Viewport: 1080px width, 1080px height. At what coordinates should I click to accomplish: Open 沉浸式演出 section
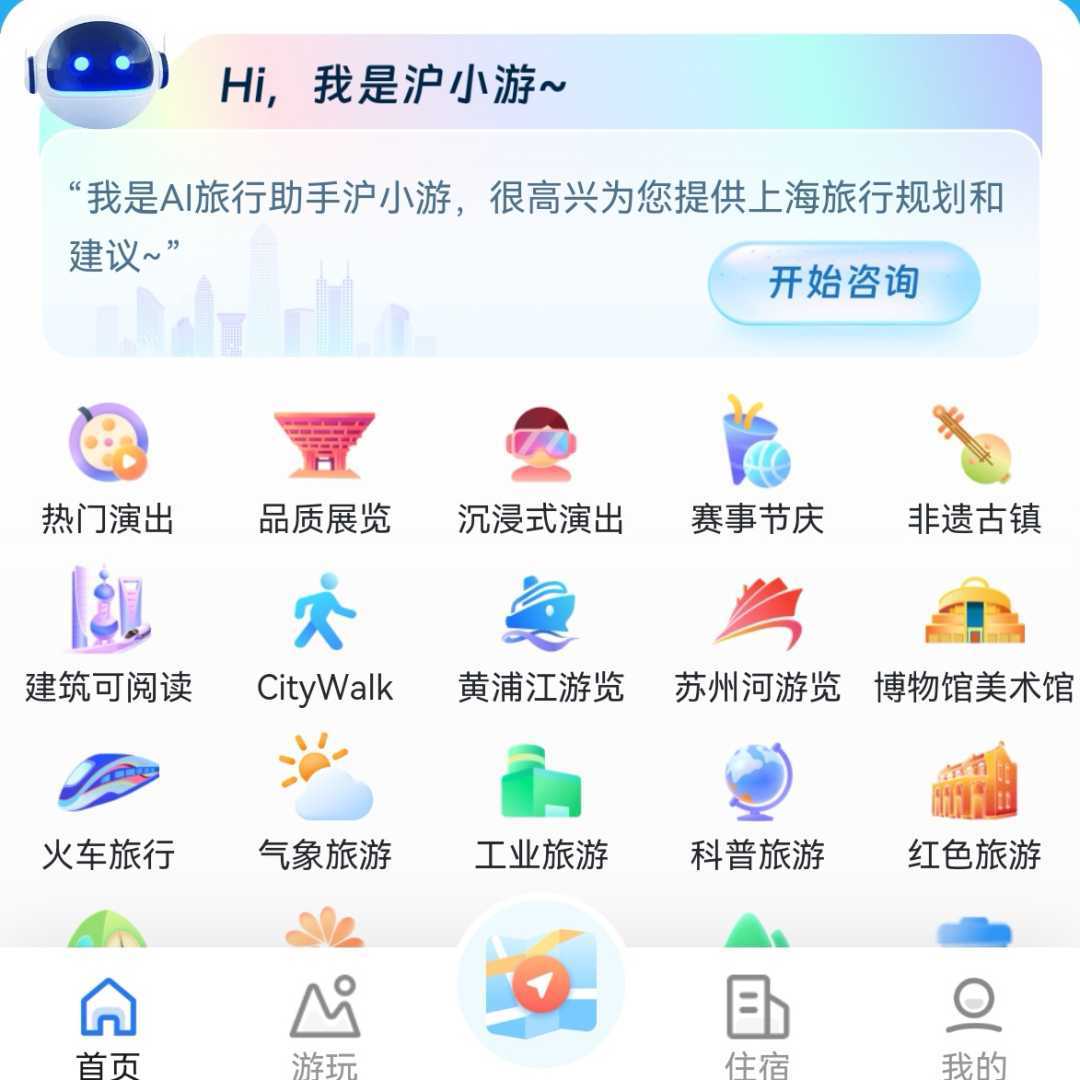coord(540,470)
